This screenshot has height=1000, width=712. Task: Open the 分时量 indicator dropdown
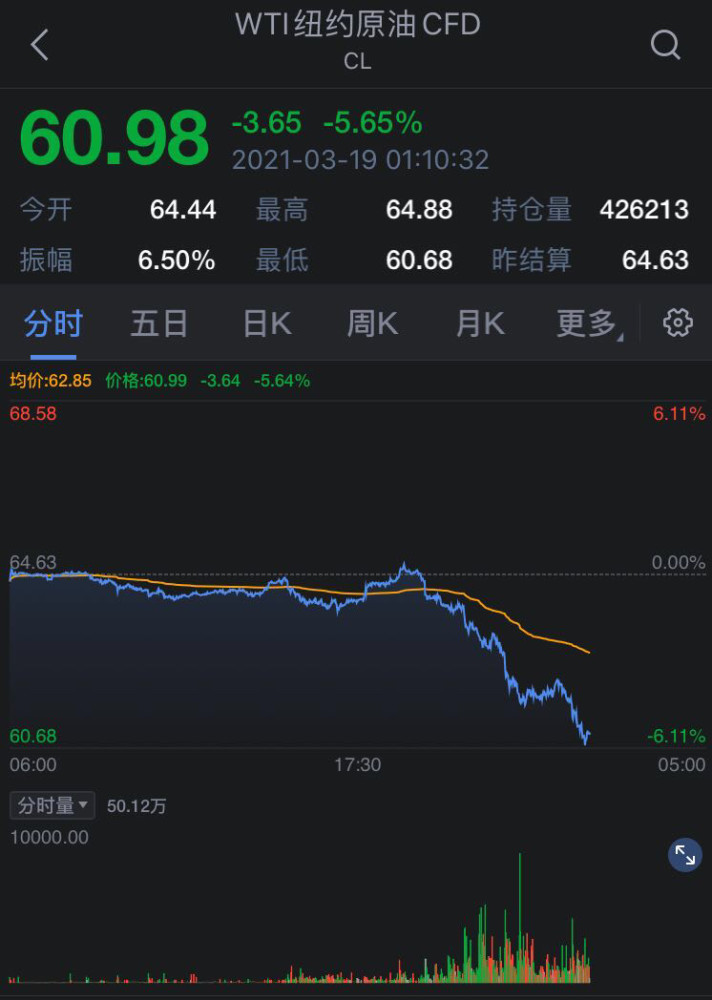[x=53, y=805]
